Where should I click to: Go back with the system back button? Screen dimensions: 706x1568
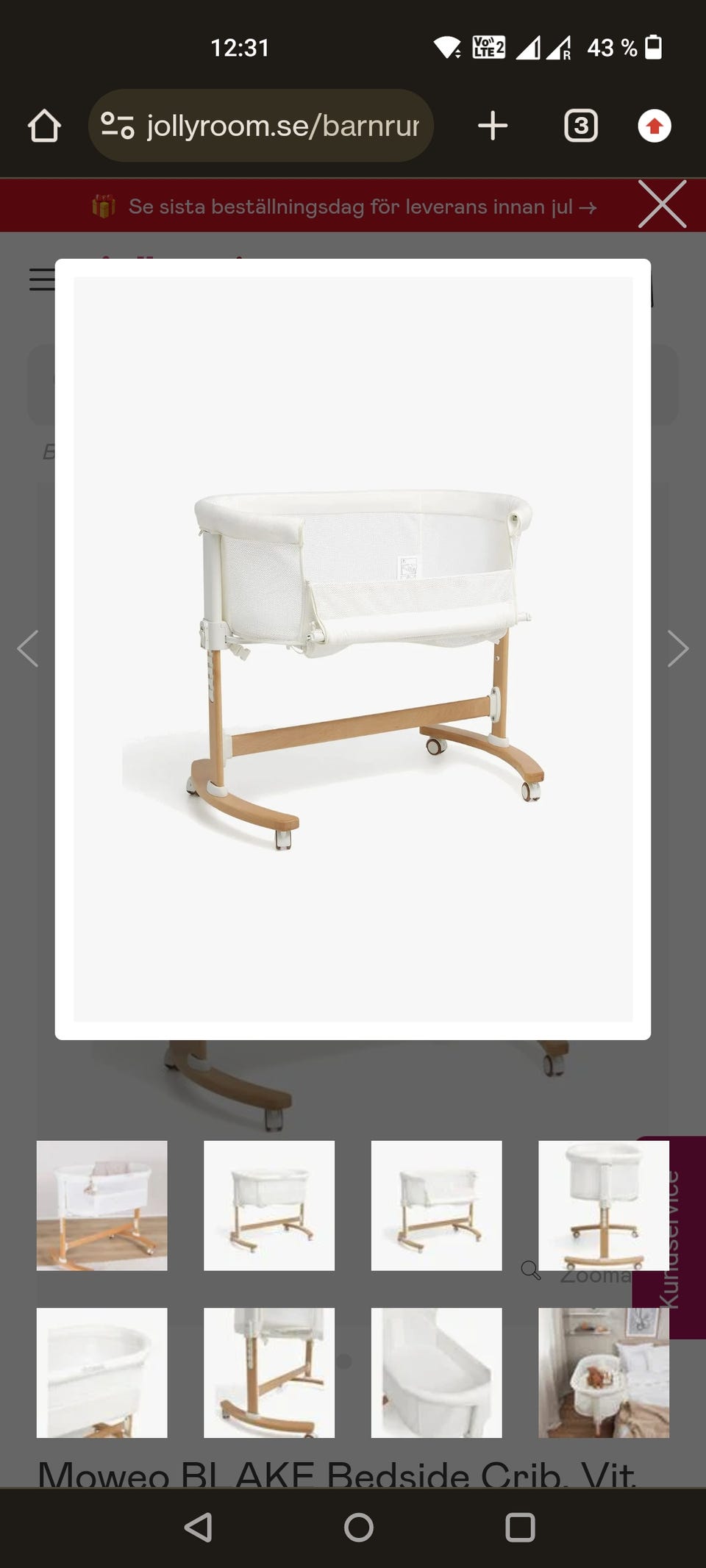tap(198, 1527)
